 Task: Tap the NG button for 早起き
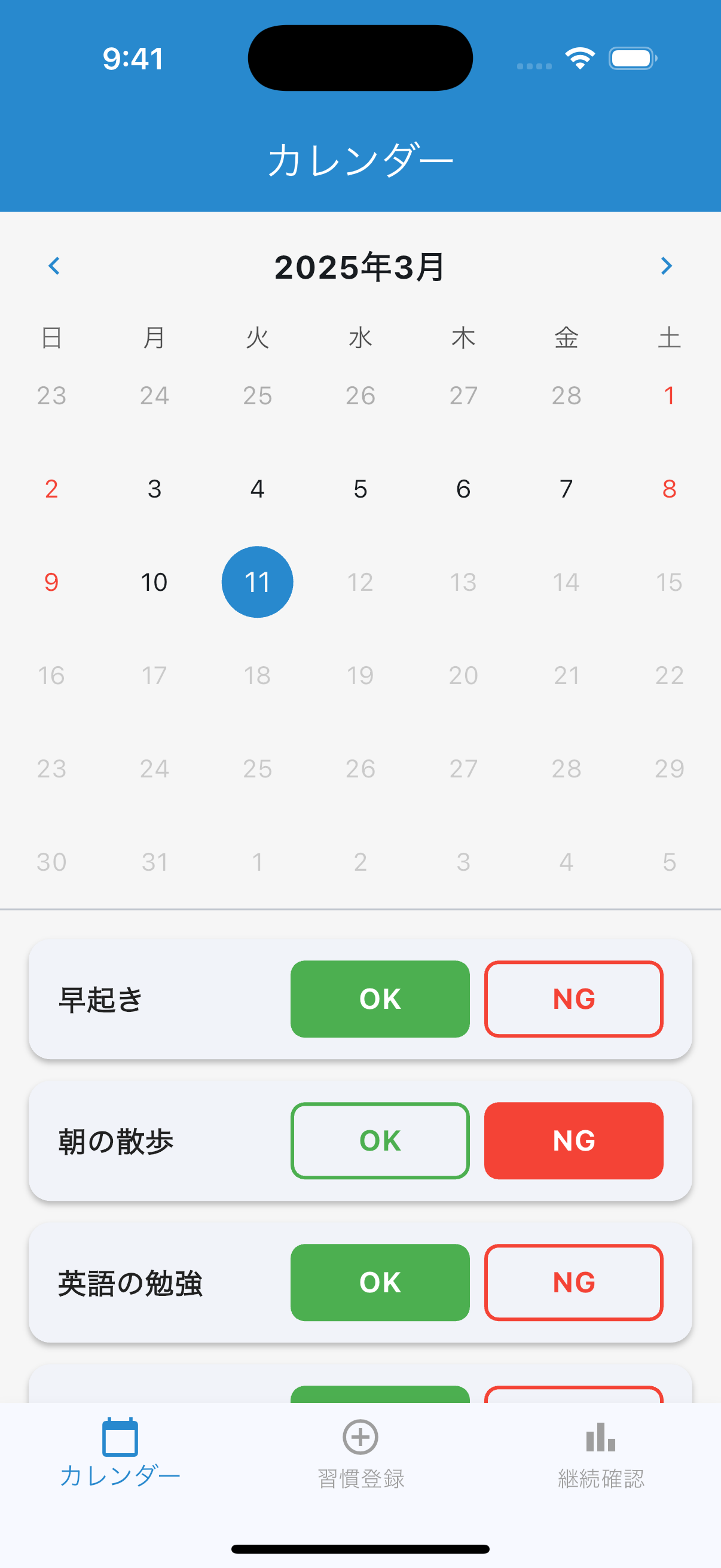point(574,998)
